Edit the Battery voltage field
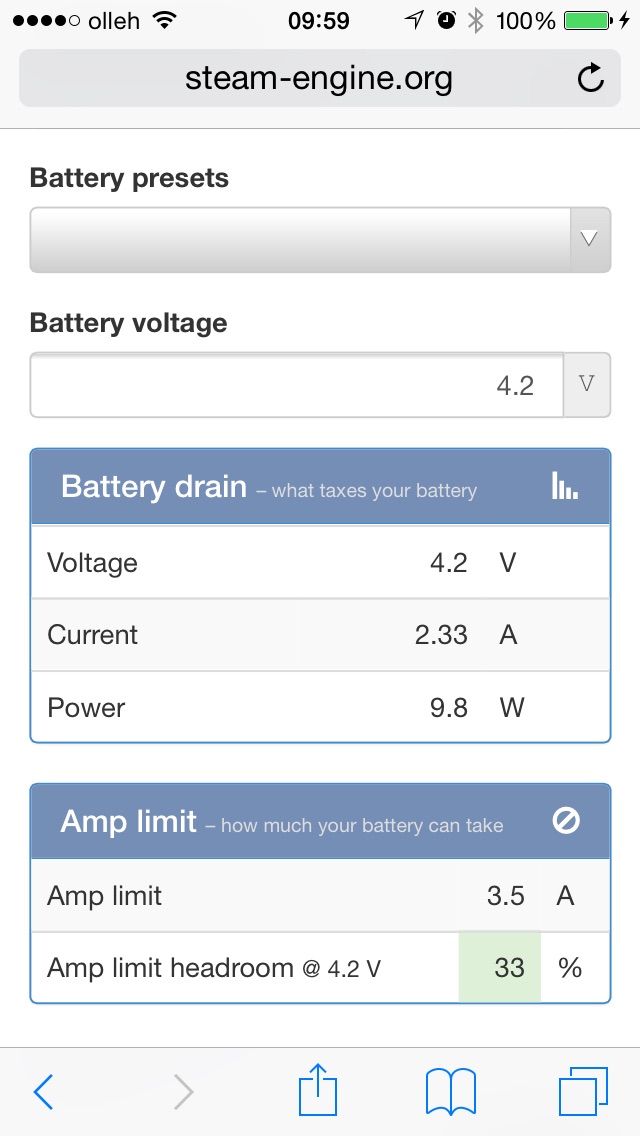 coord(296,385)
